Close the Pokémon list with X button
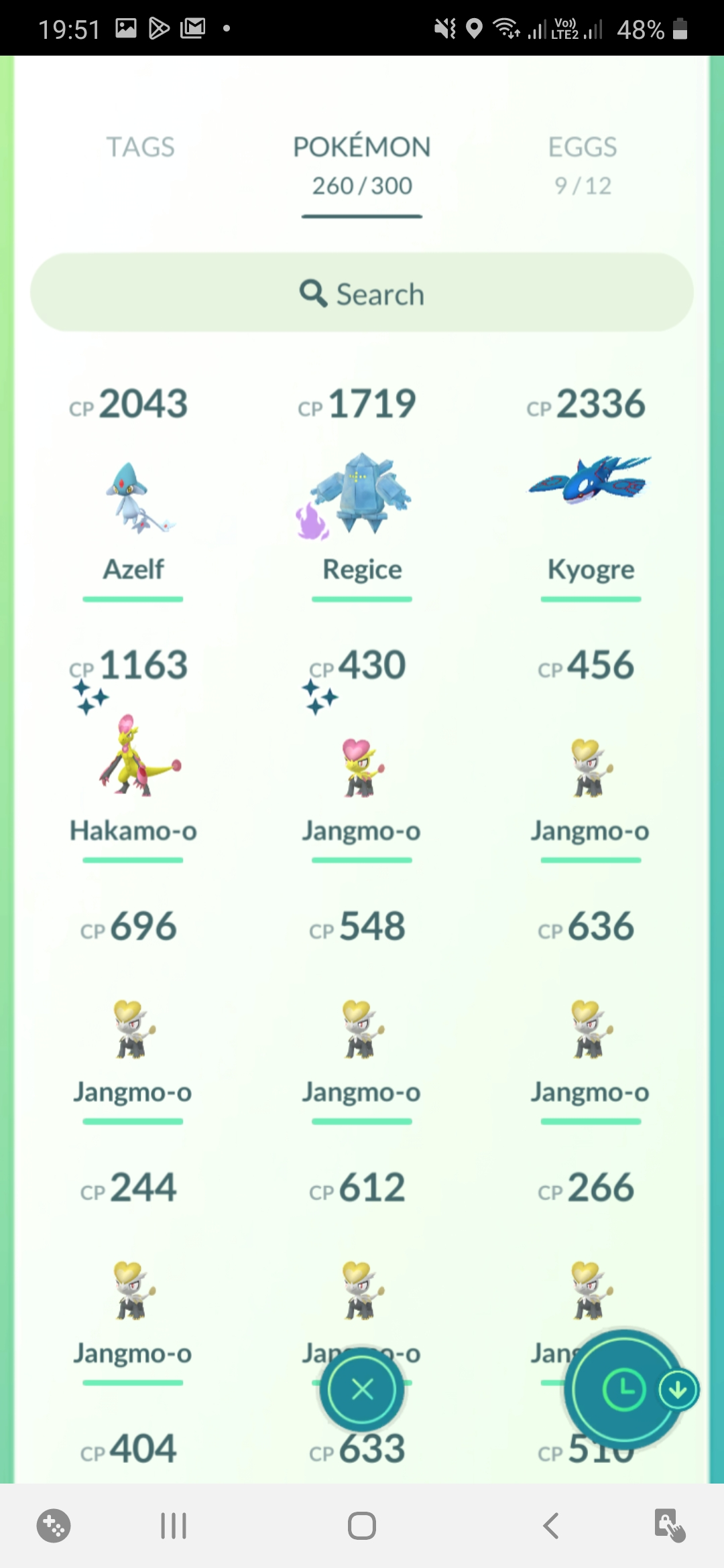Image resolution: width=724 pixels, height=1568 pixels. pyautogui.click(x=362, y=1389)
